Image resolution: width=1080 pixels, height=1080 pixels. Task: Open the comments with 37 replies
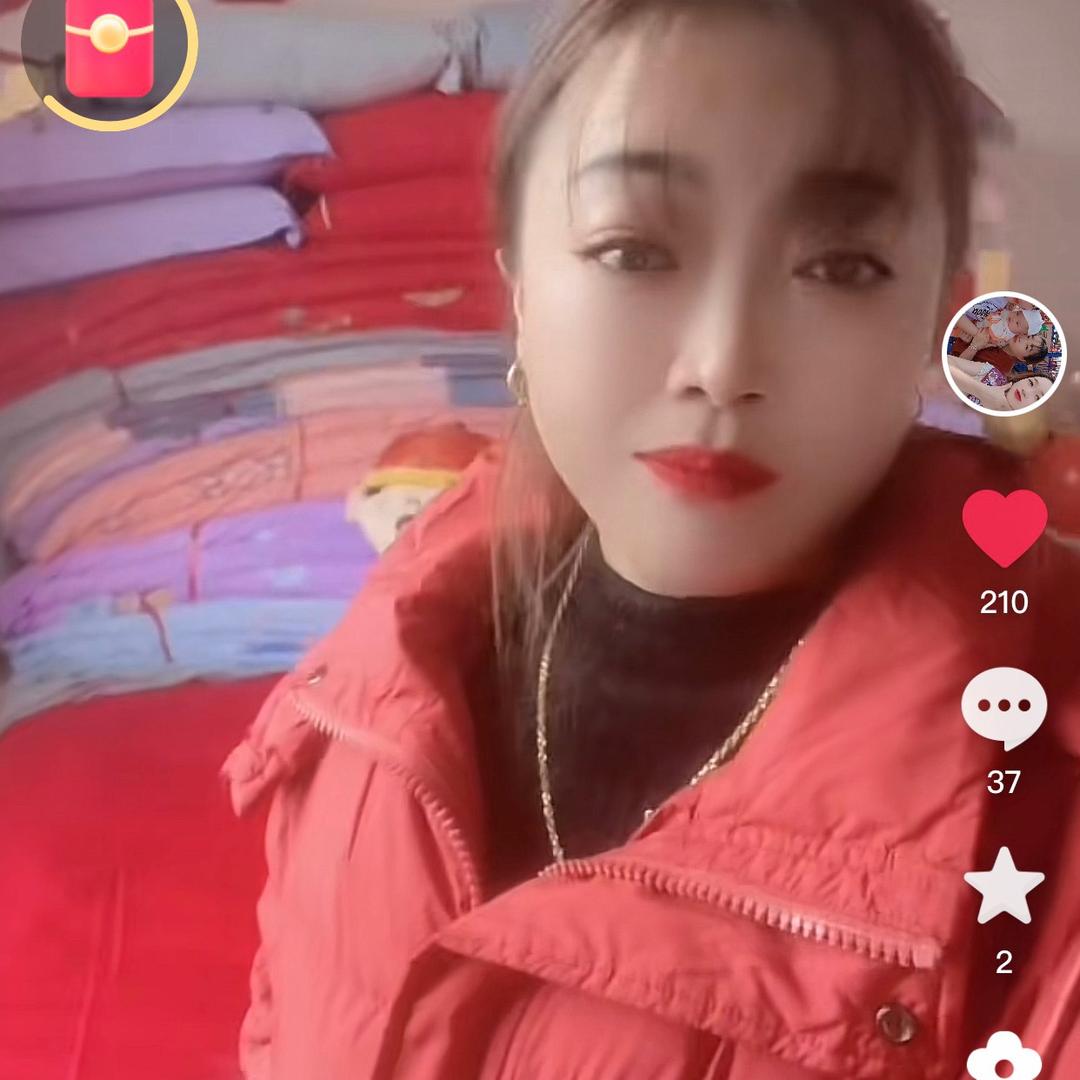tap(1004, 708)
